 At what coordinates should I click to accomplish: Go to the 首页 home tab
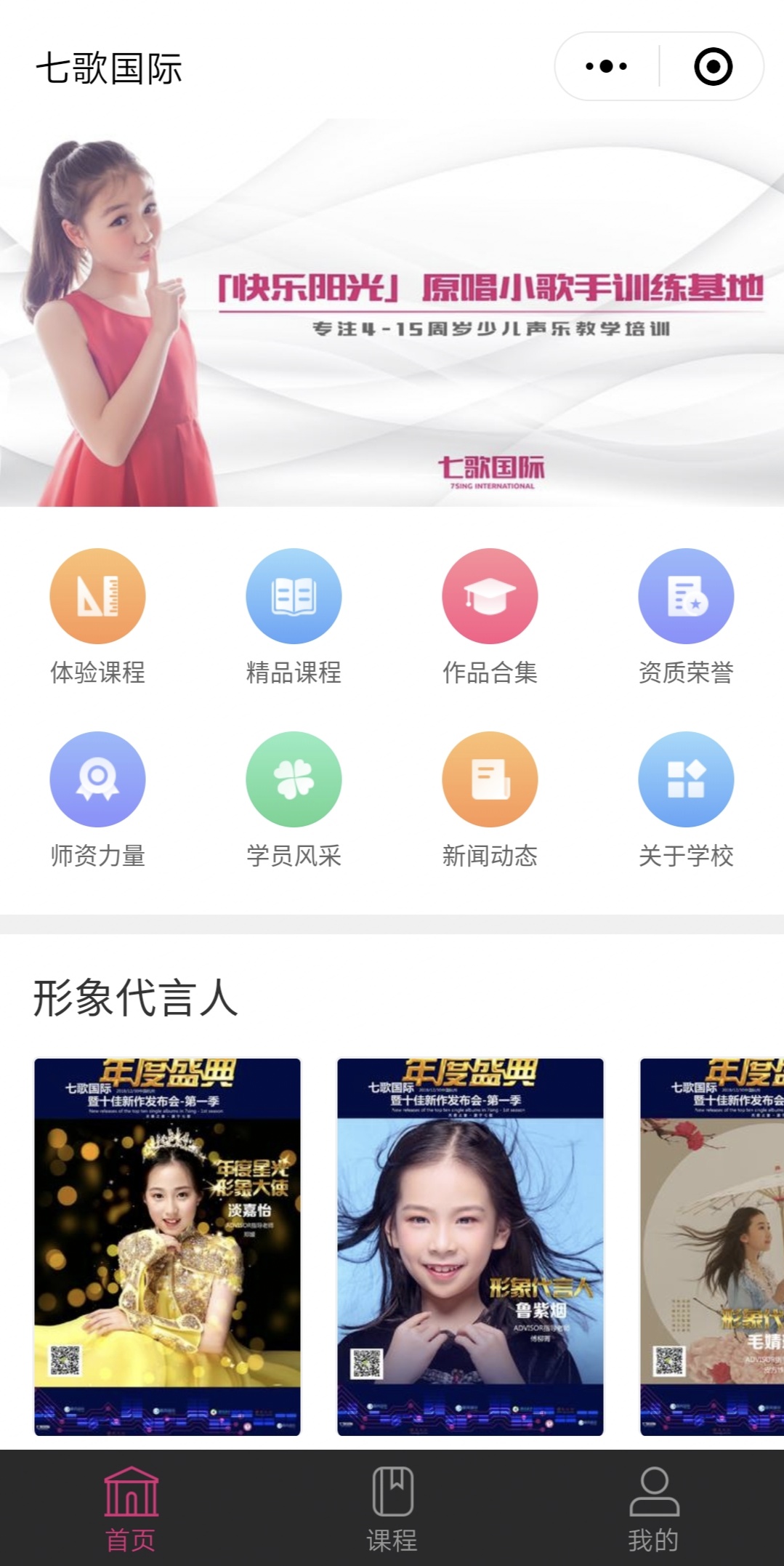pos(131,1509)
